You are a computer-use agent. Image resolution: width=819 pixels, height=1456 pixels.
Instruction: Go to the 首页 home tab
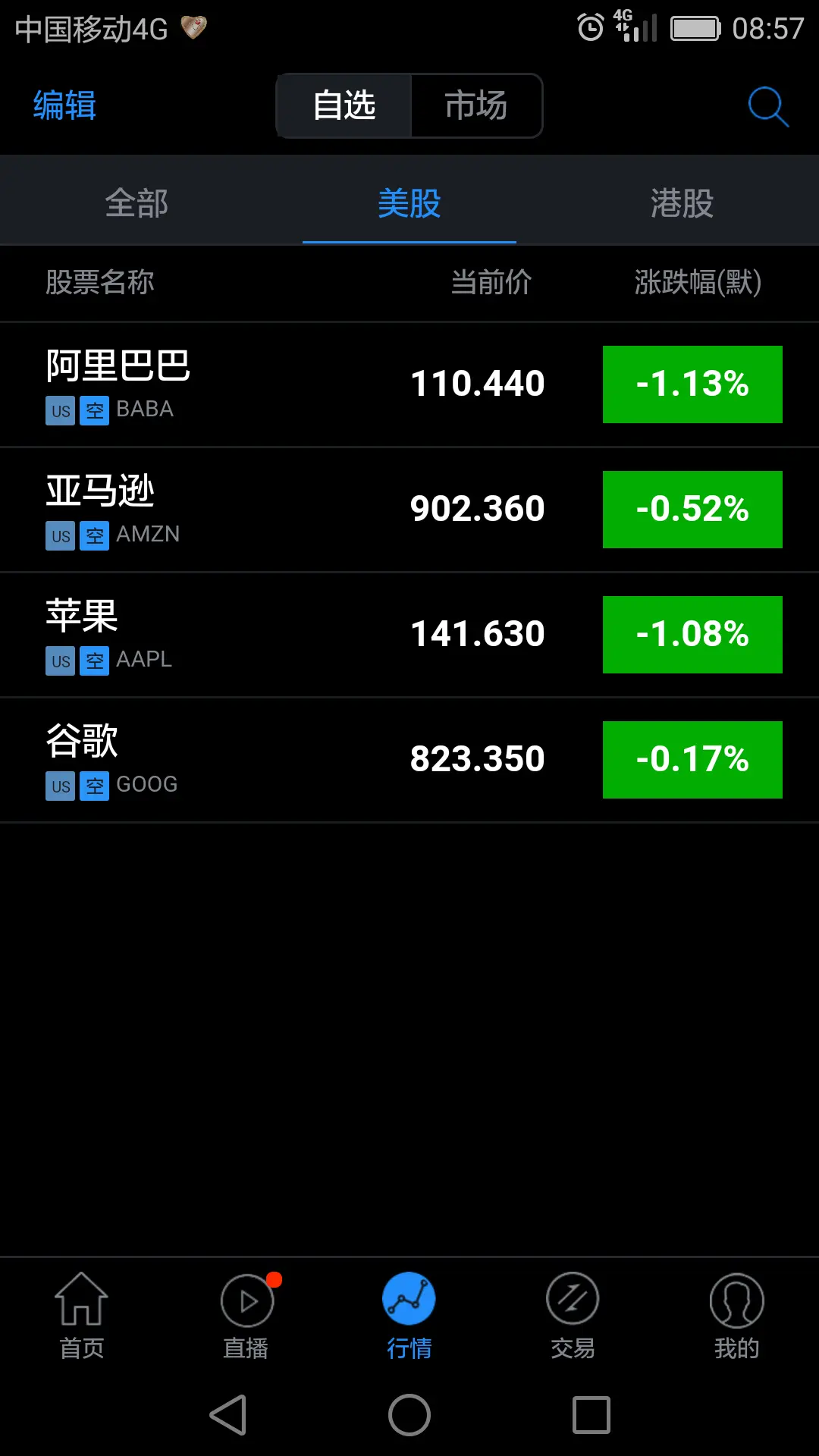82,1316
